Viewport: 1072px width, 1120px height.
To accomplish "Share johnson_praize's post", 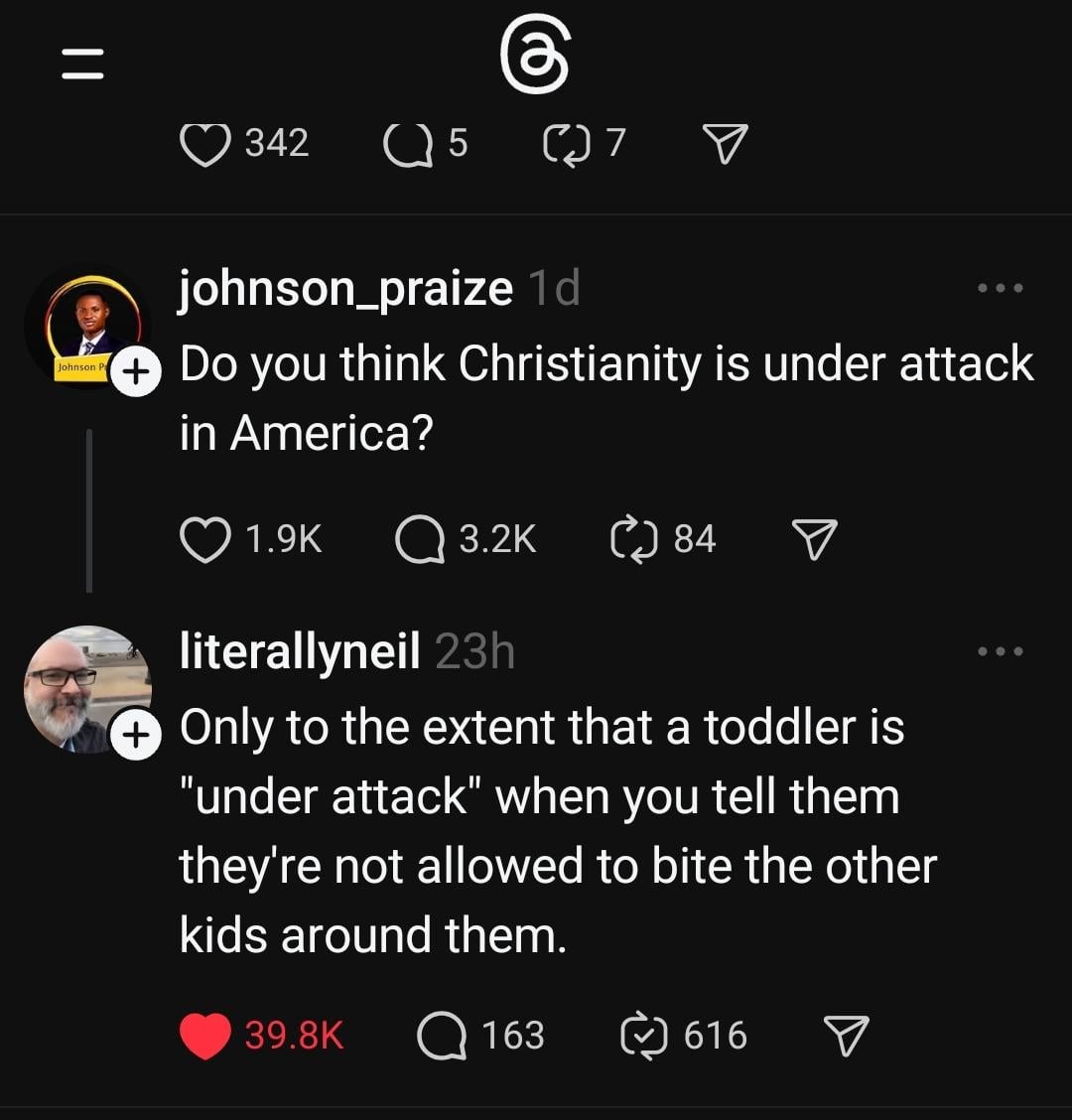I will [814, 540].
